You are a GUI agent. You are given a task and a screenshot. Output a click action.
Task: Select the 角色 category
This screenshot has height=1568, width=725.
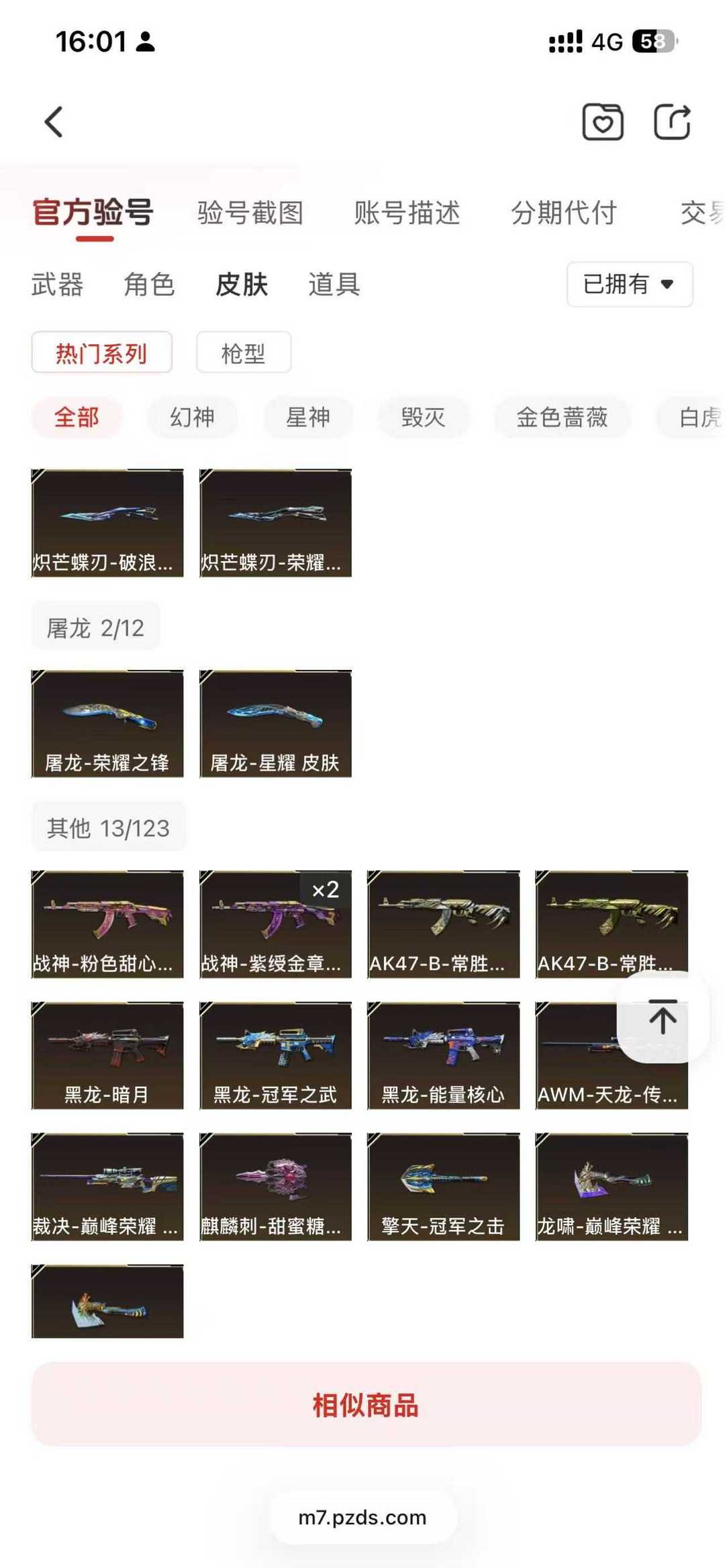tap(149, 284)
